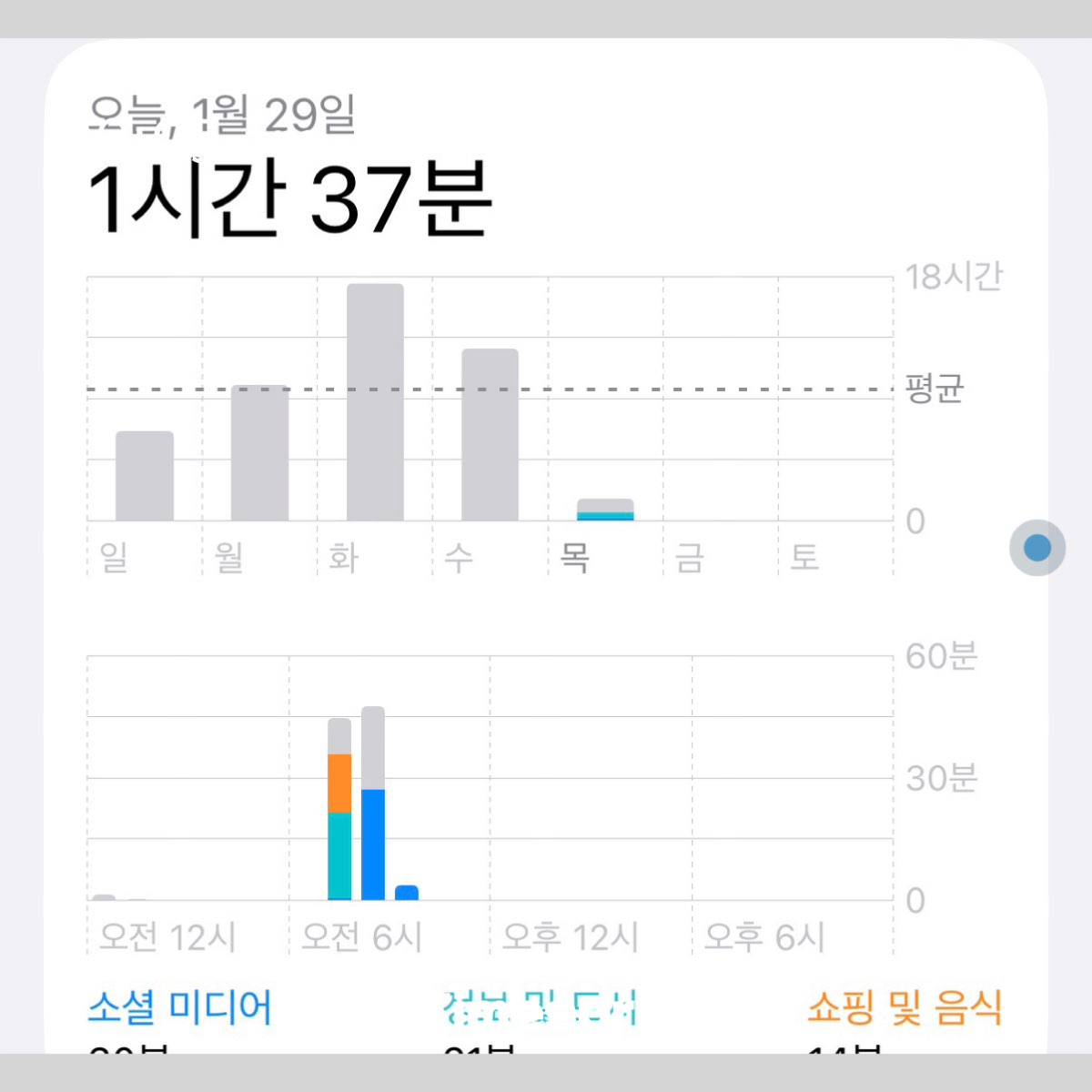This screenshot has height=1092, width=1092.
Task: Select Wednesday's usage bar
Action: 490,435
